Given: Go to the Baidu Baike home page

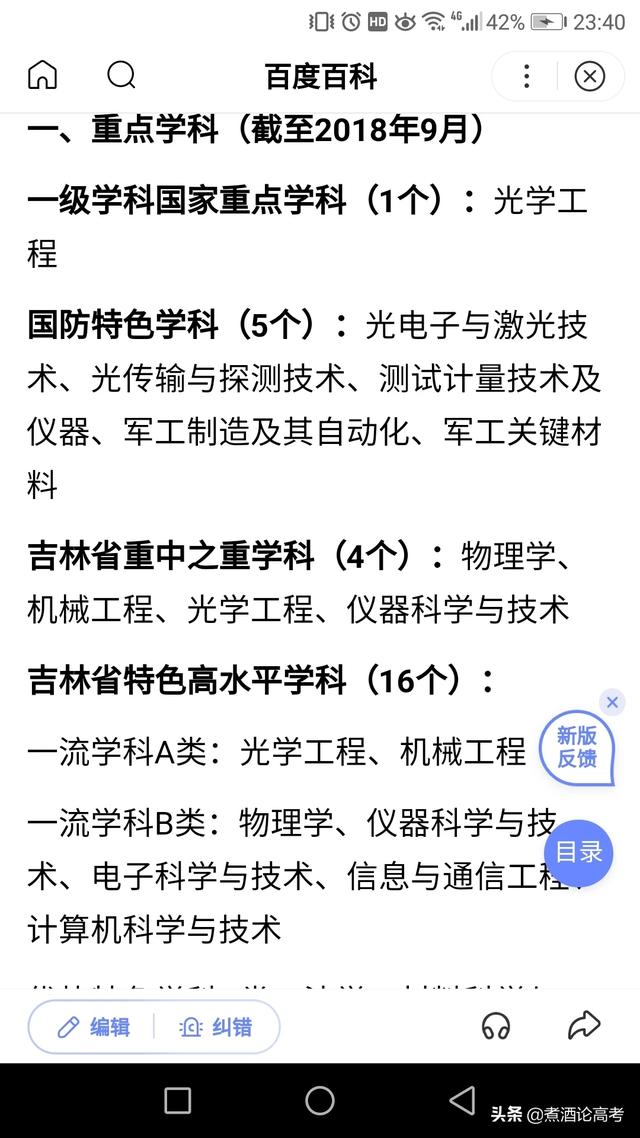Looking at the screenshot, I should [42, 75].
